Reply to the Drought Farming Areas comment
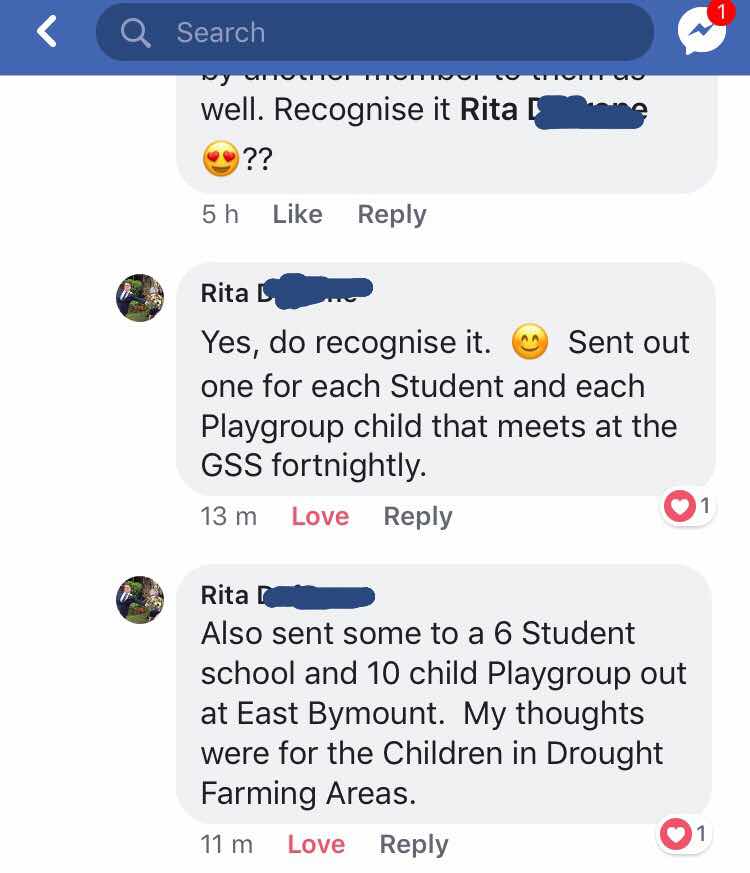Screen dimensions: 750x873 coord(414,844)
